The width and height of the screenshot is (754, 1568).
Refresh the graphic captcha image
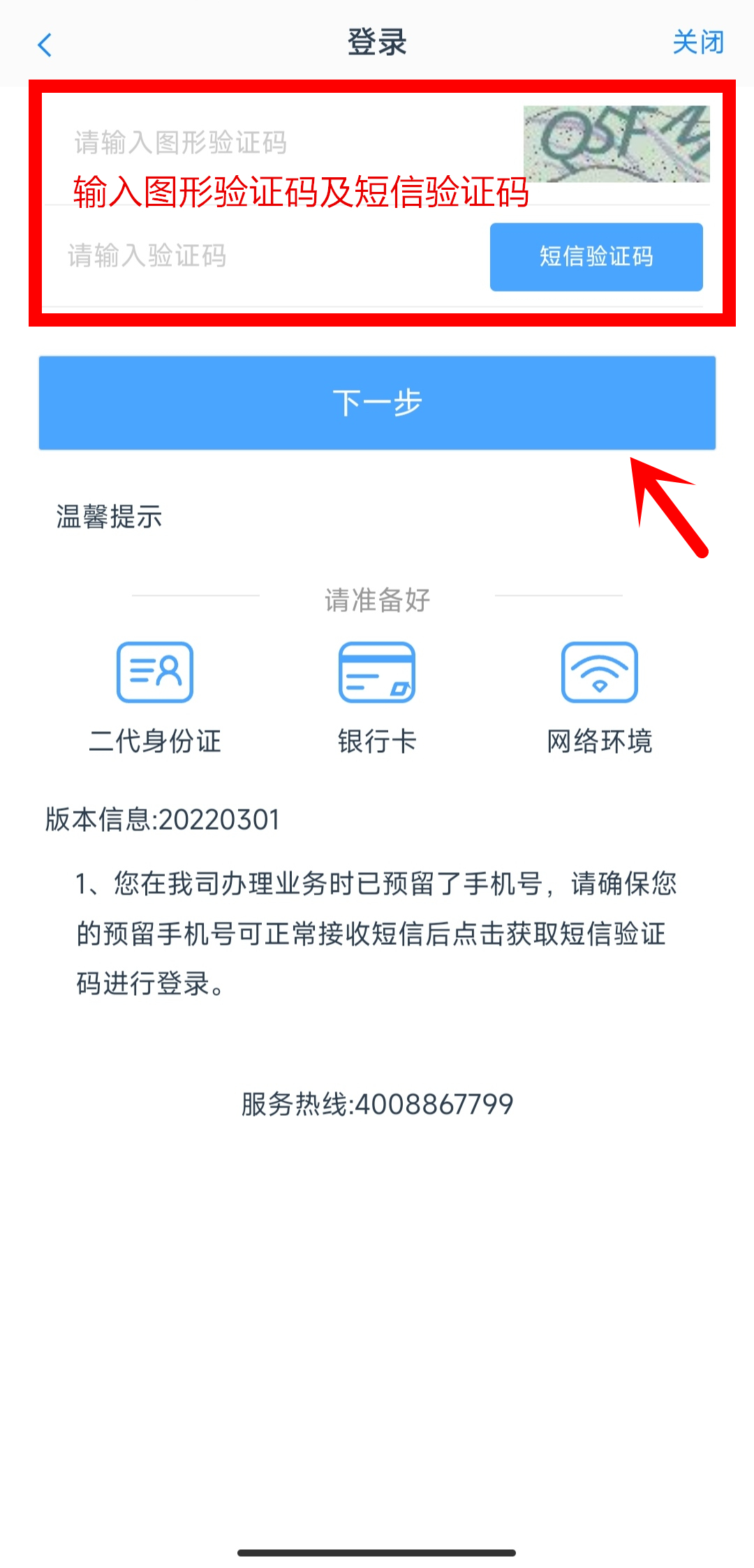[616, 144]
